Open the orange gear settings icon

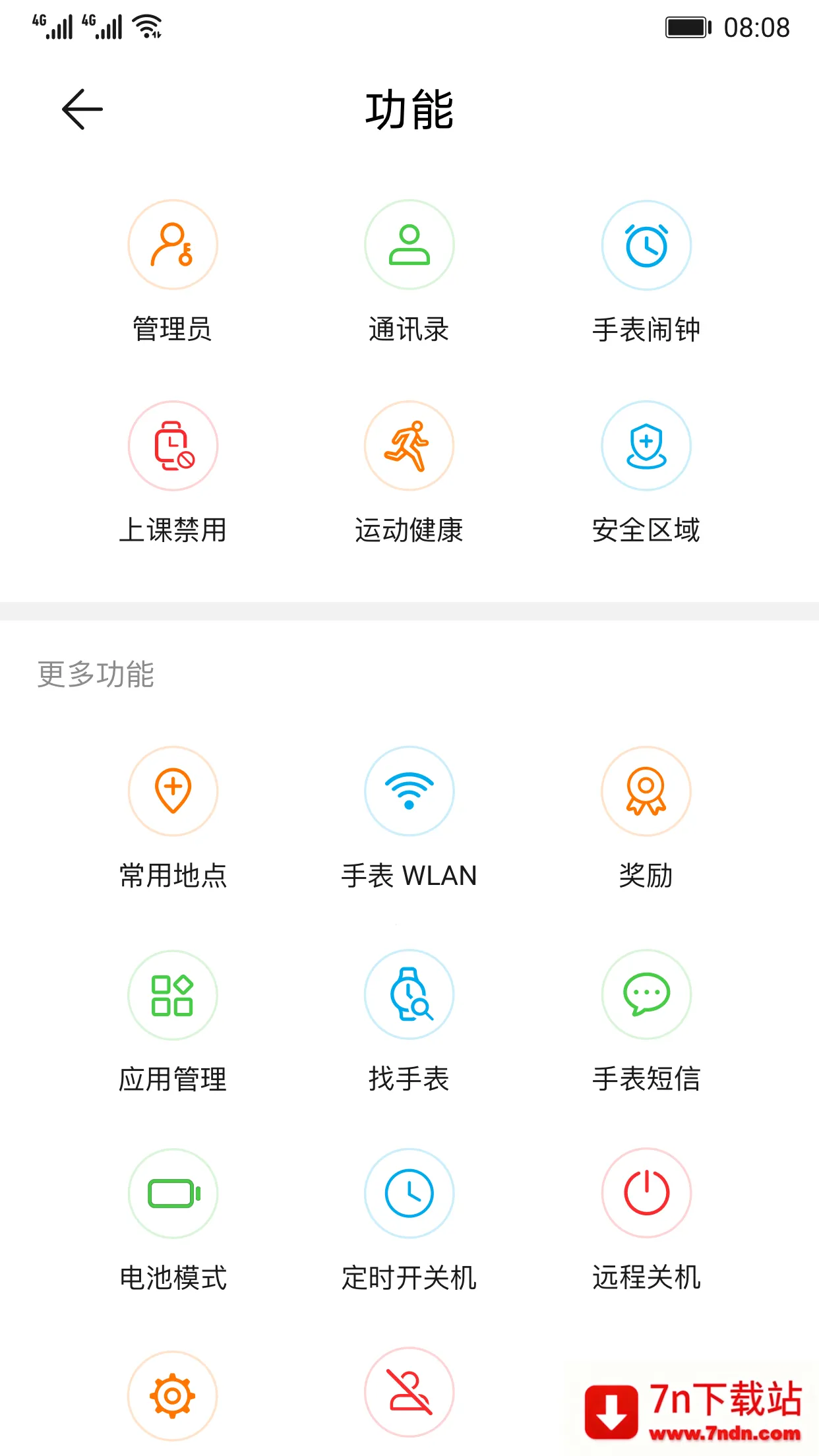pyautogui.click(x=172, y=1395)
